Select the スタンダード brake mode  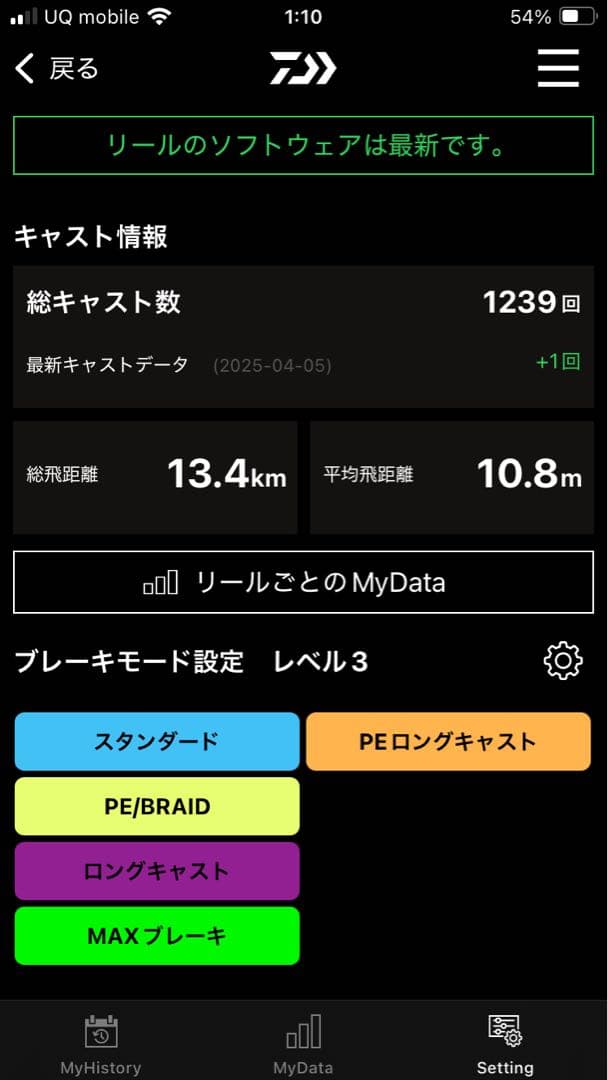click(157, 741)
